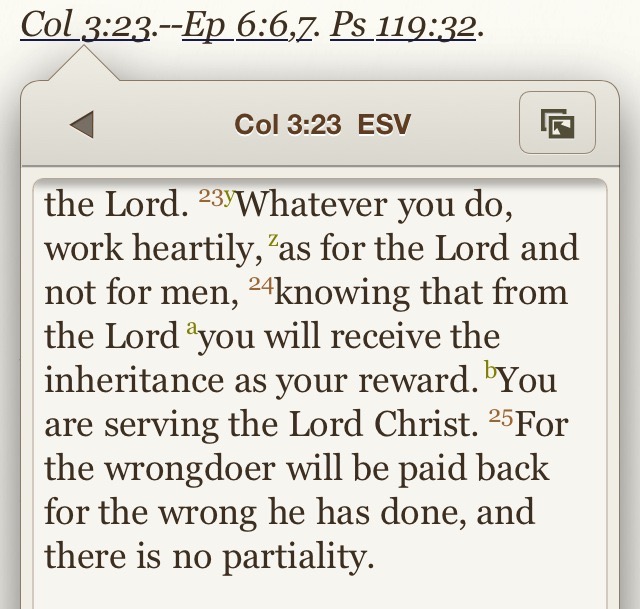Open cross-reference b before 'You are serving'
The height and width of the screenshot is (609, 640).
point(491,371)
